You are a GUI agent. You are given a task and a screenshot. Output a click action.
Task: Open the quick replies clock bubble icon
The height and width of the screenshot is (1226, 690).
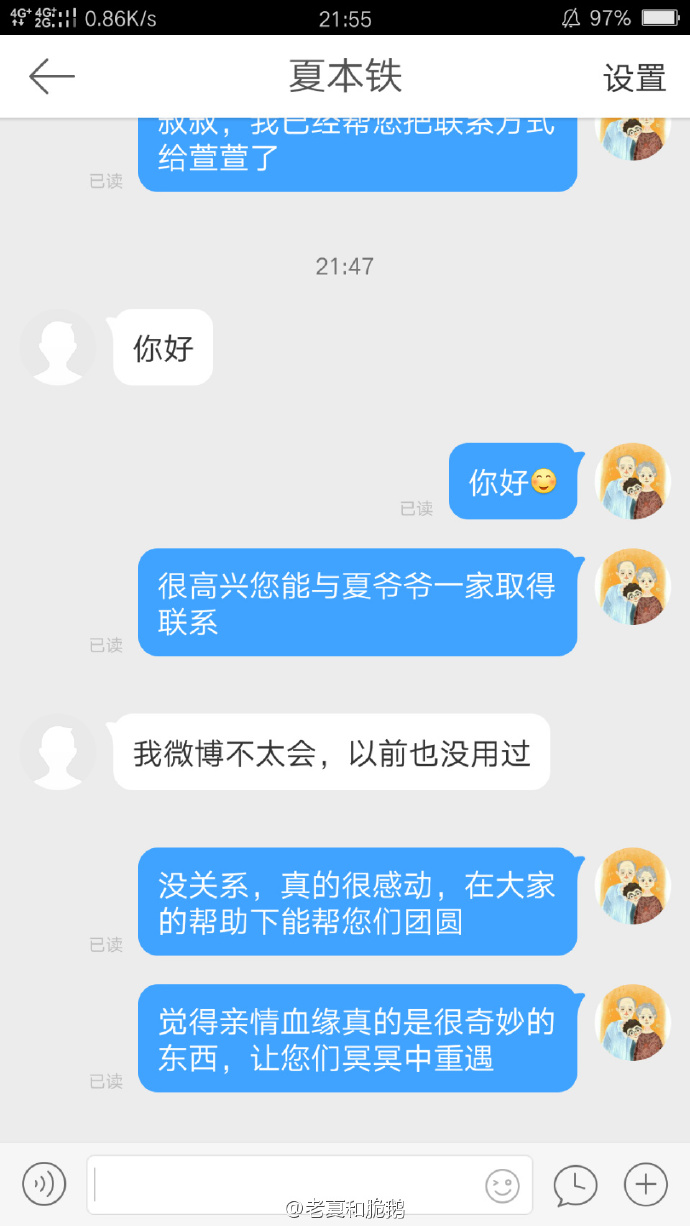pos(575,1185)
